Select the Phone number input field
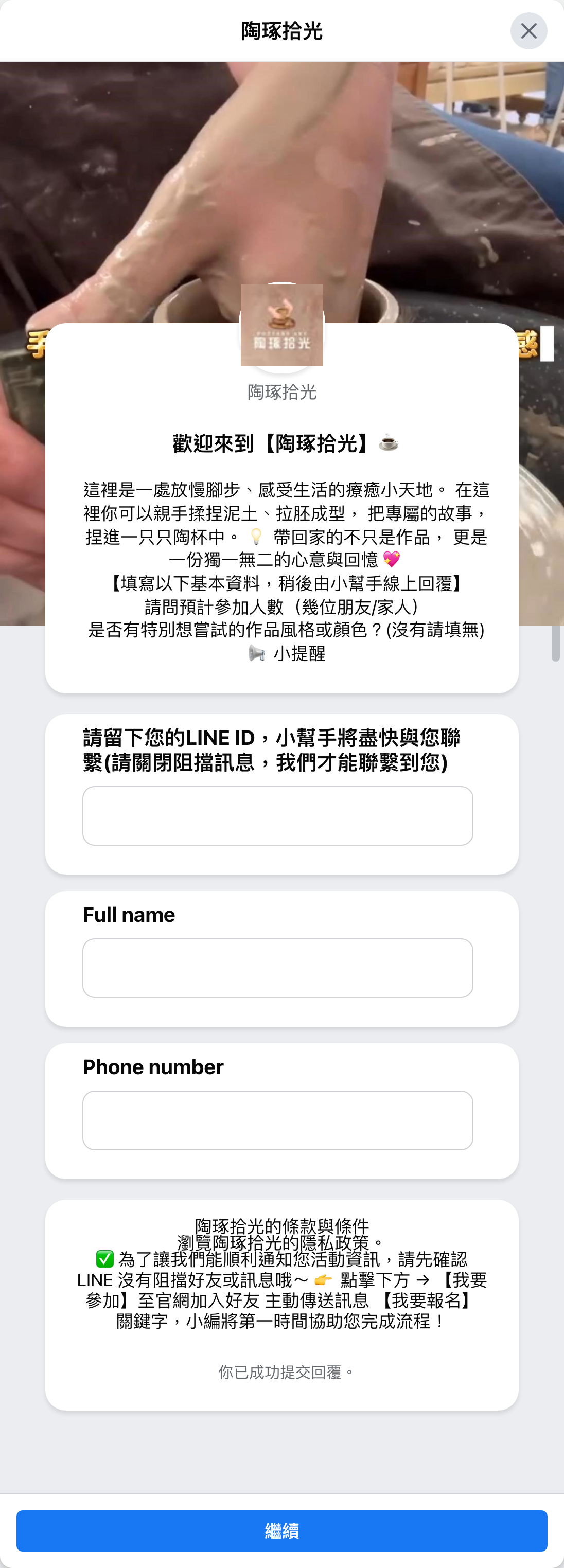Image resolution: width=564 pixels, height=1568 pixels. 278,1120
